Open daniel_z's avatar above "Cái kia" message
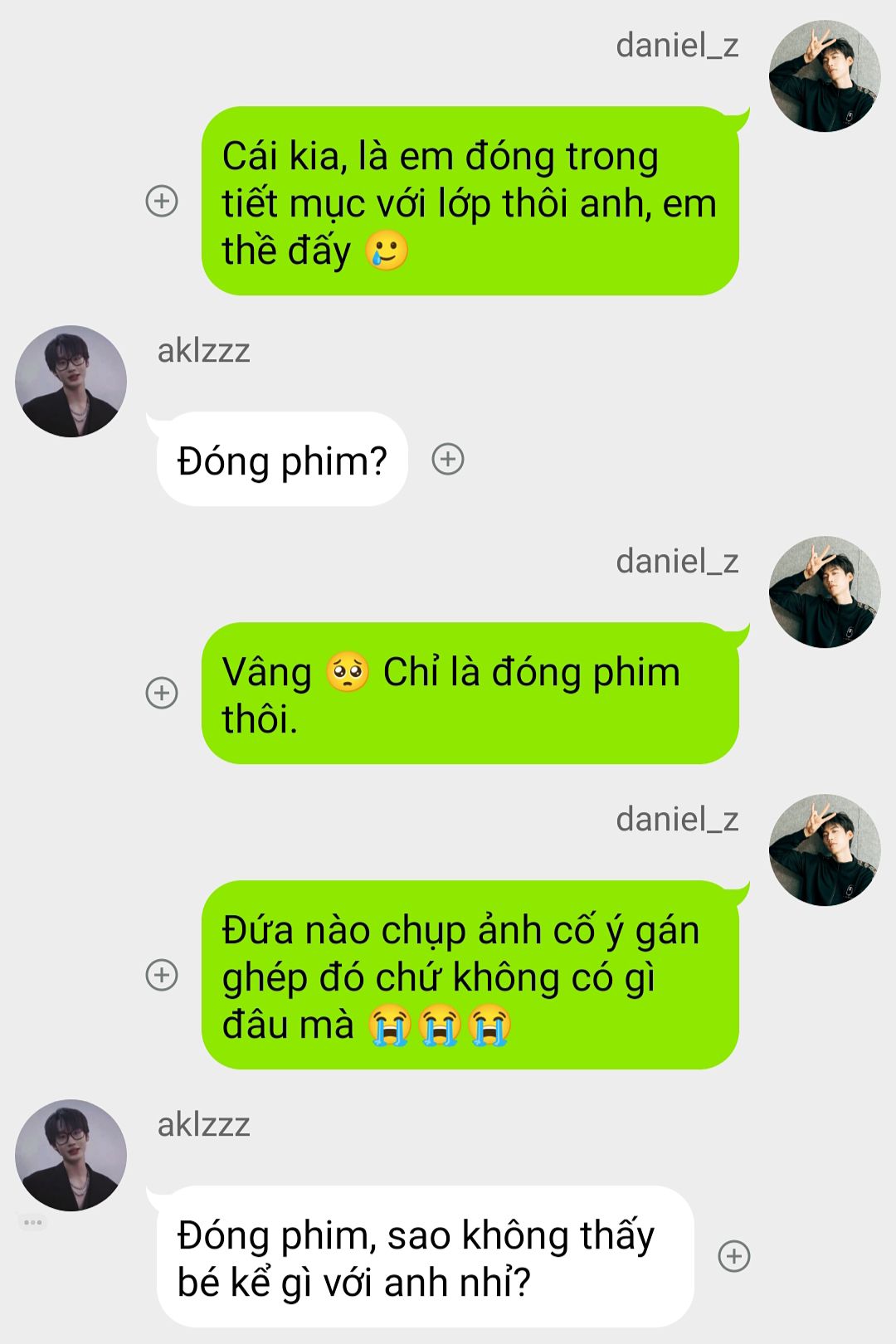Image resolution: width=896 pixels, height=1344 pixels. tap(825, 76)
